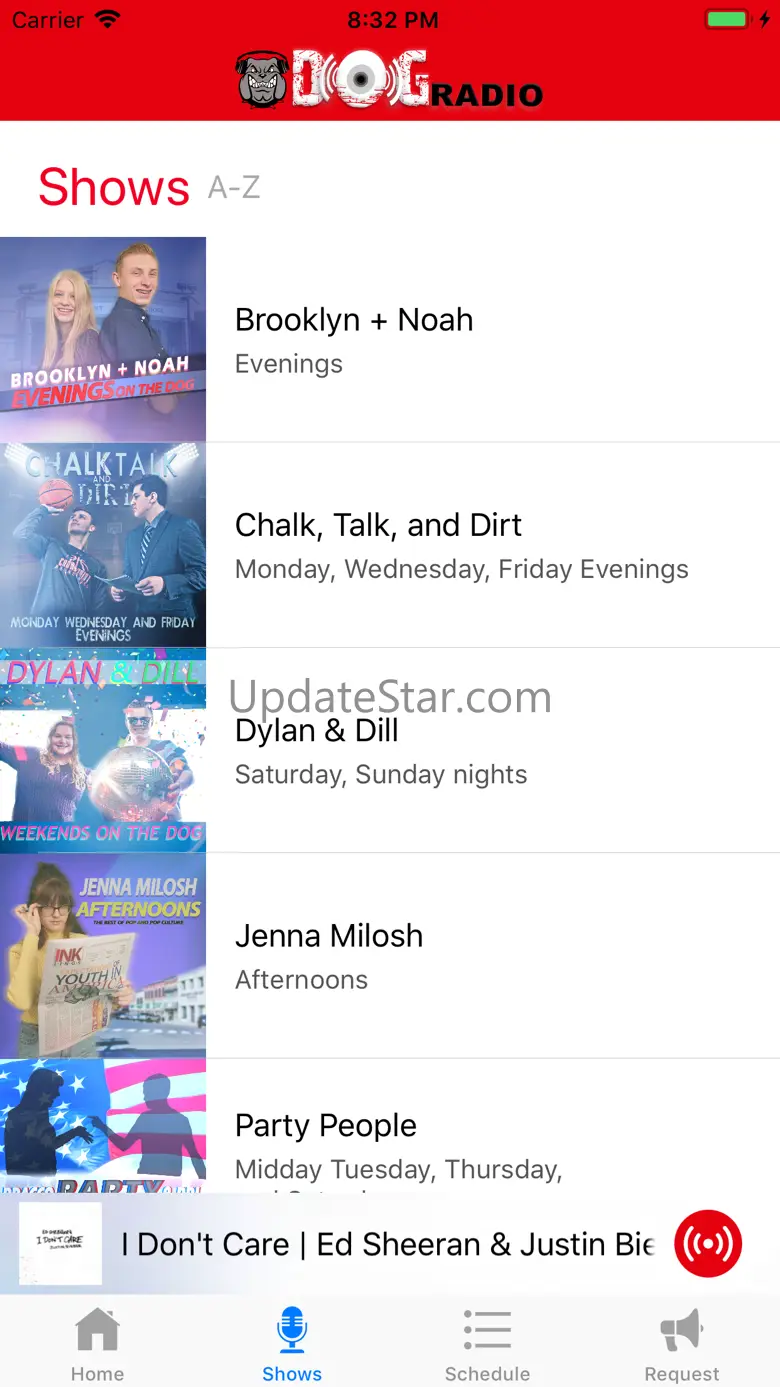This screenshot has width=780, height=1387.
Task: Open the Jenna Milosh show
Action: point(390,956)
